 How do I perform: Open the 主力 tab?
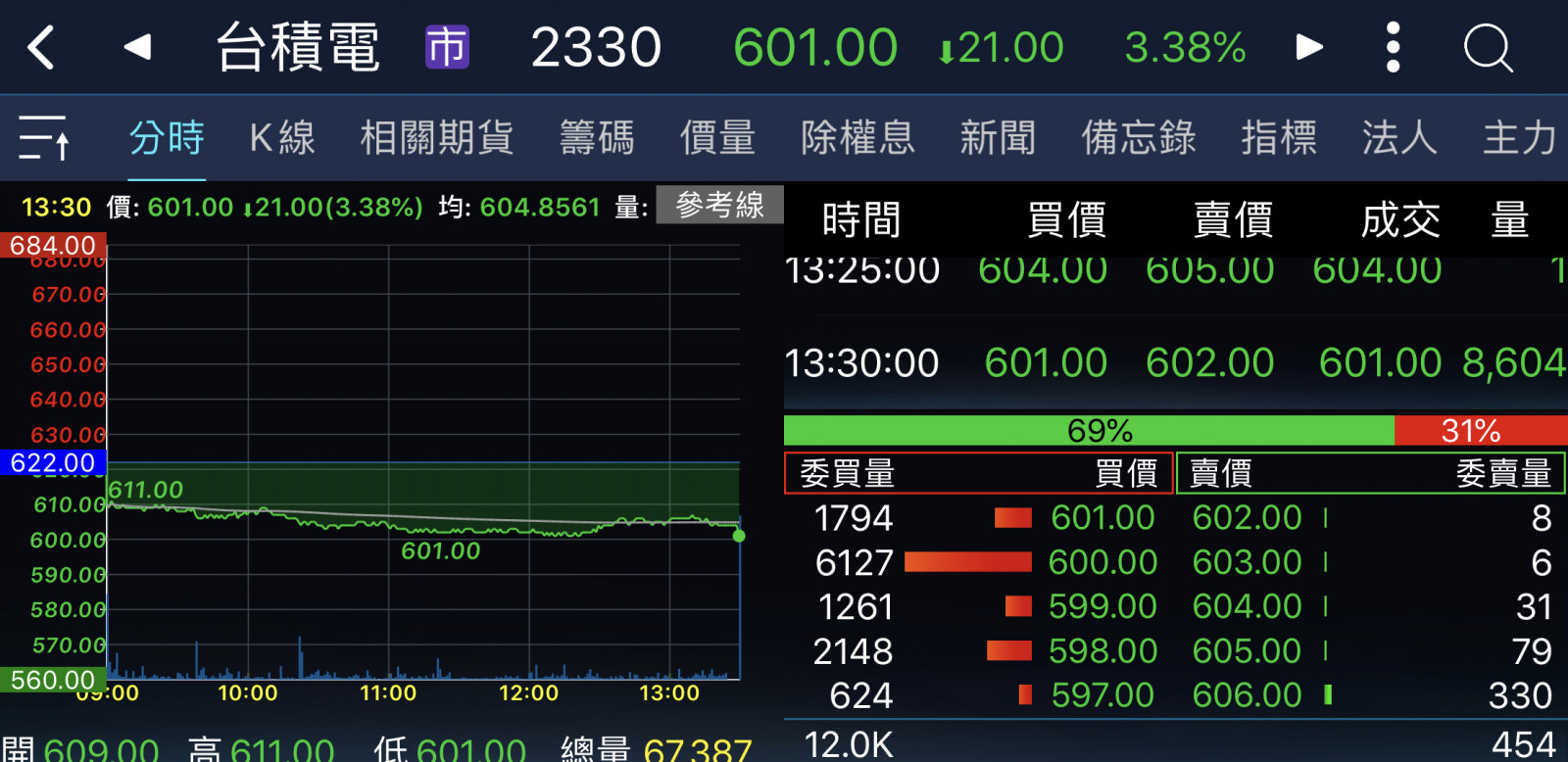click(x=1519, y=137)
